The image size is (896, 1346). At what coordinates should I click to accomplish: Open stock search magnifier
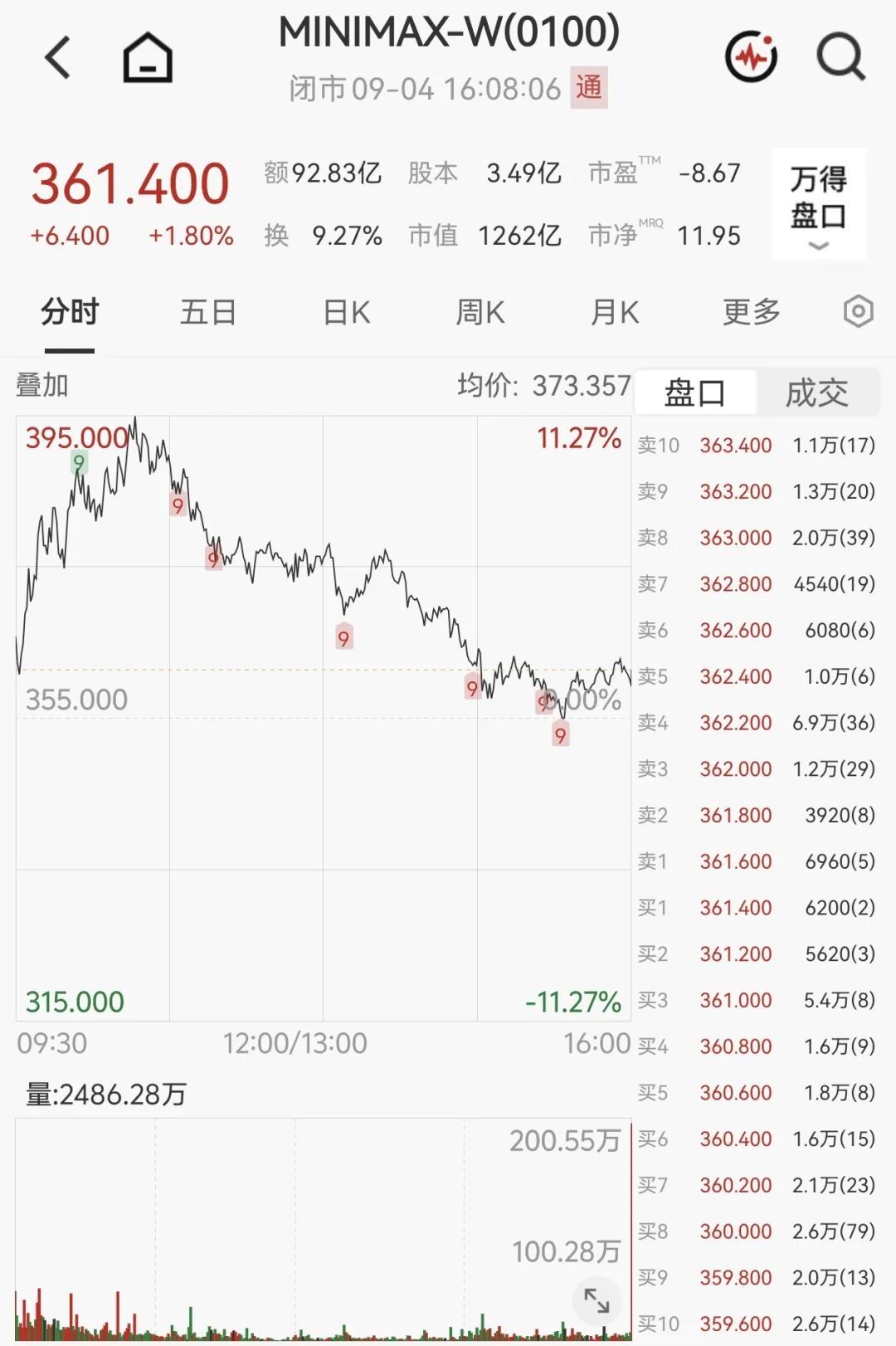click(840, 57)
